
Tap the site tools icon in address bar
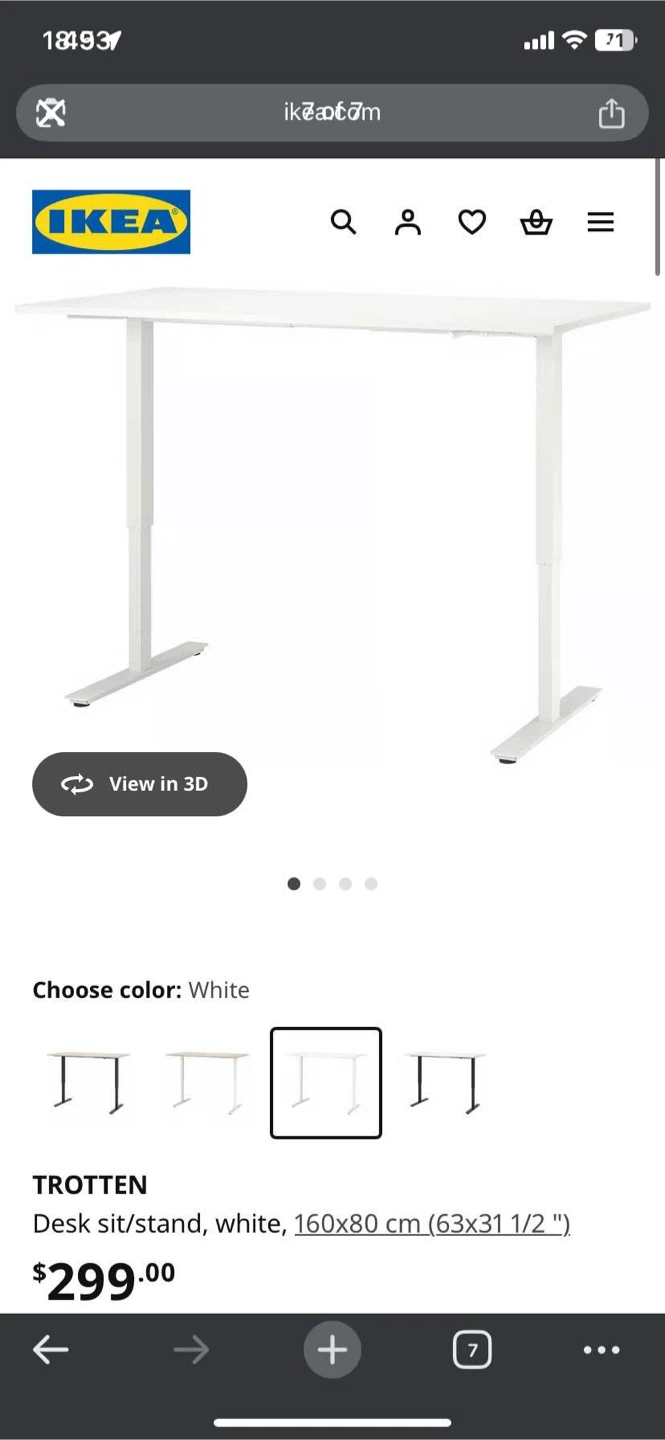pyautogui.click(x=51, y=113)
